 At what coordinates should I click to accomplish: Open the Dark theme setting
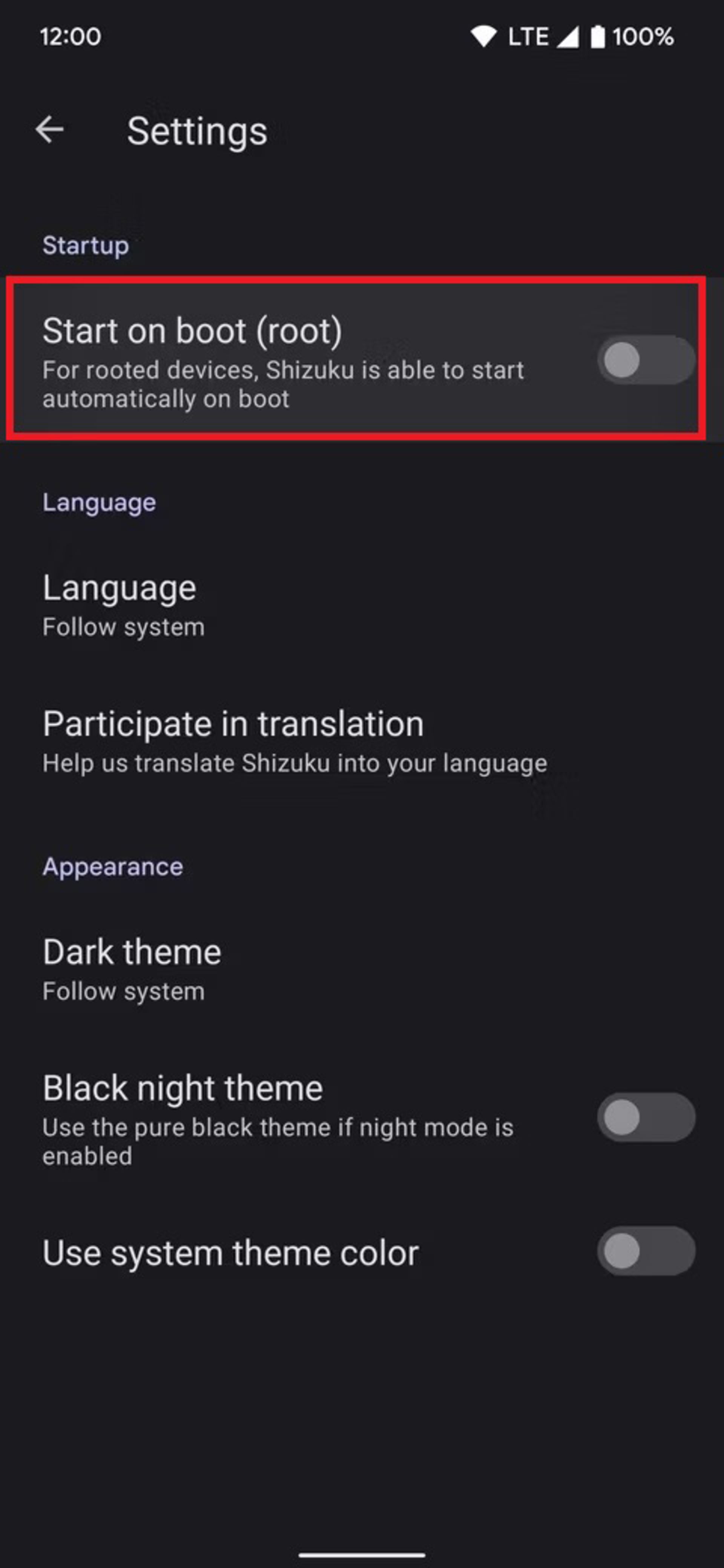coord(131,968)
